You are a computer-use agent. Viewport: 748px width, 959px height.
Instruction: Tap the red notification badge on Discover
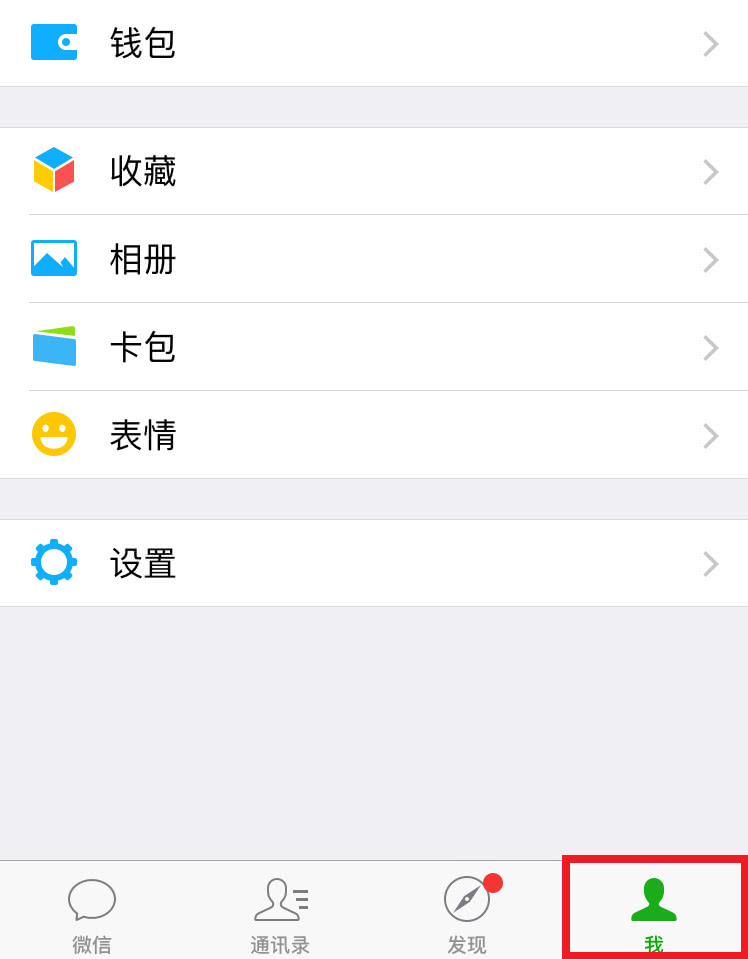tap(492, 882)
